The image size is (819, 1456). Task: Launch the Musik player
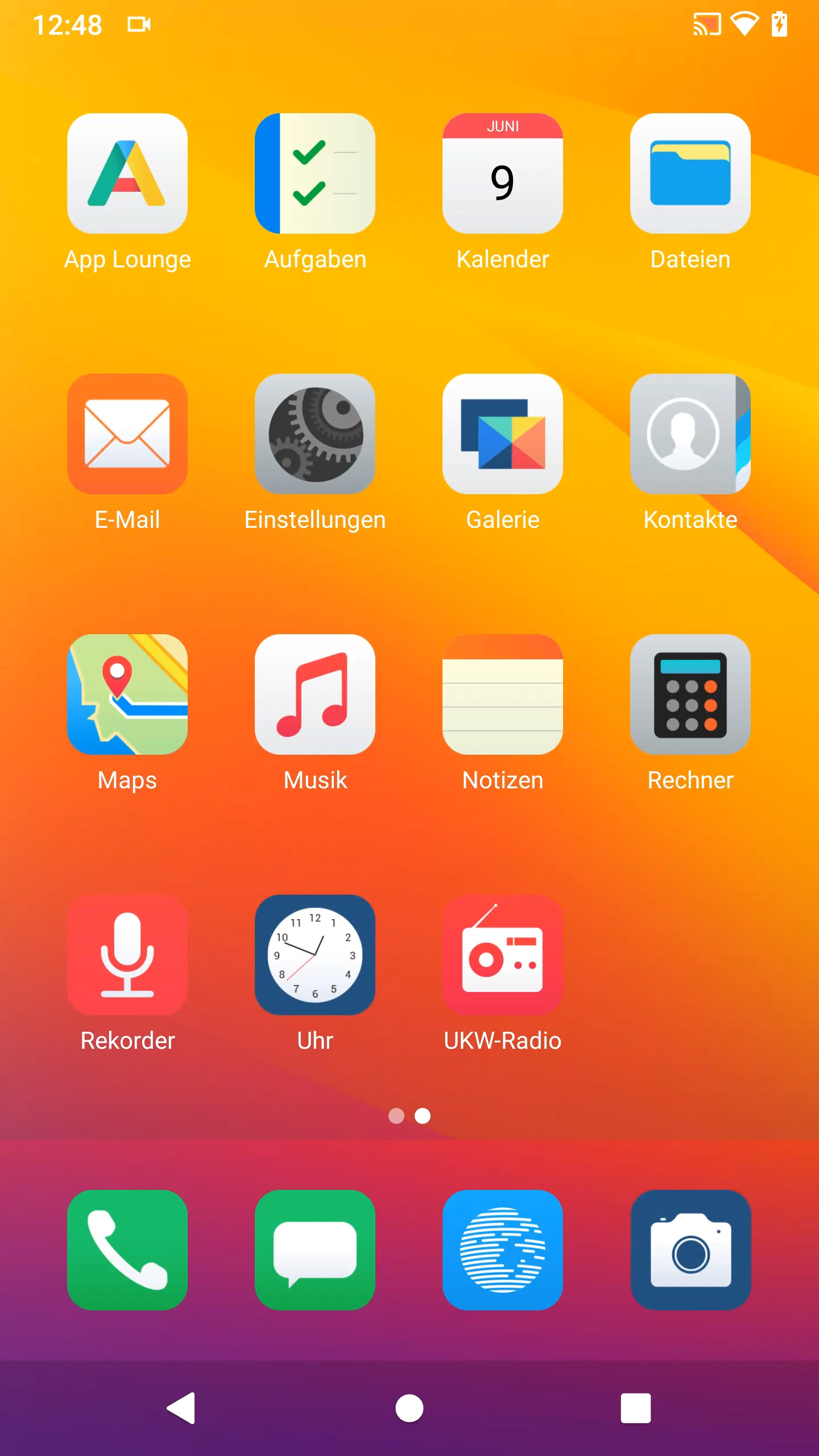(315, 694)
